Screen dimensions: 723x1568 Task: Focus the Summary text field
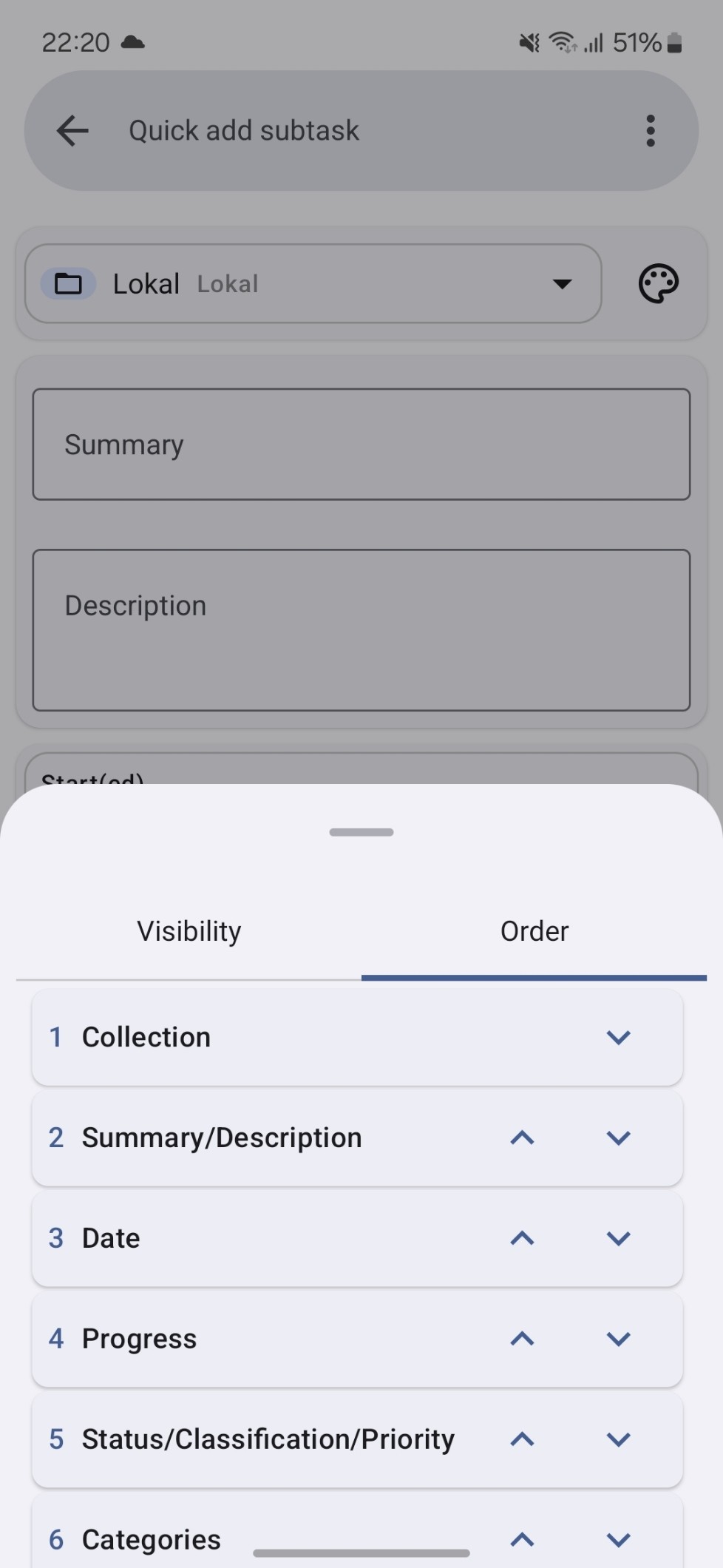coord(361,445)
